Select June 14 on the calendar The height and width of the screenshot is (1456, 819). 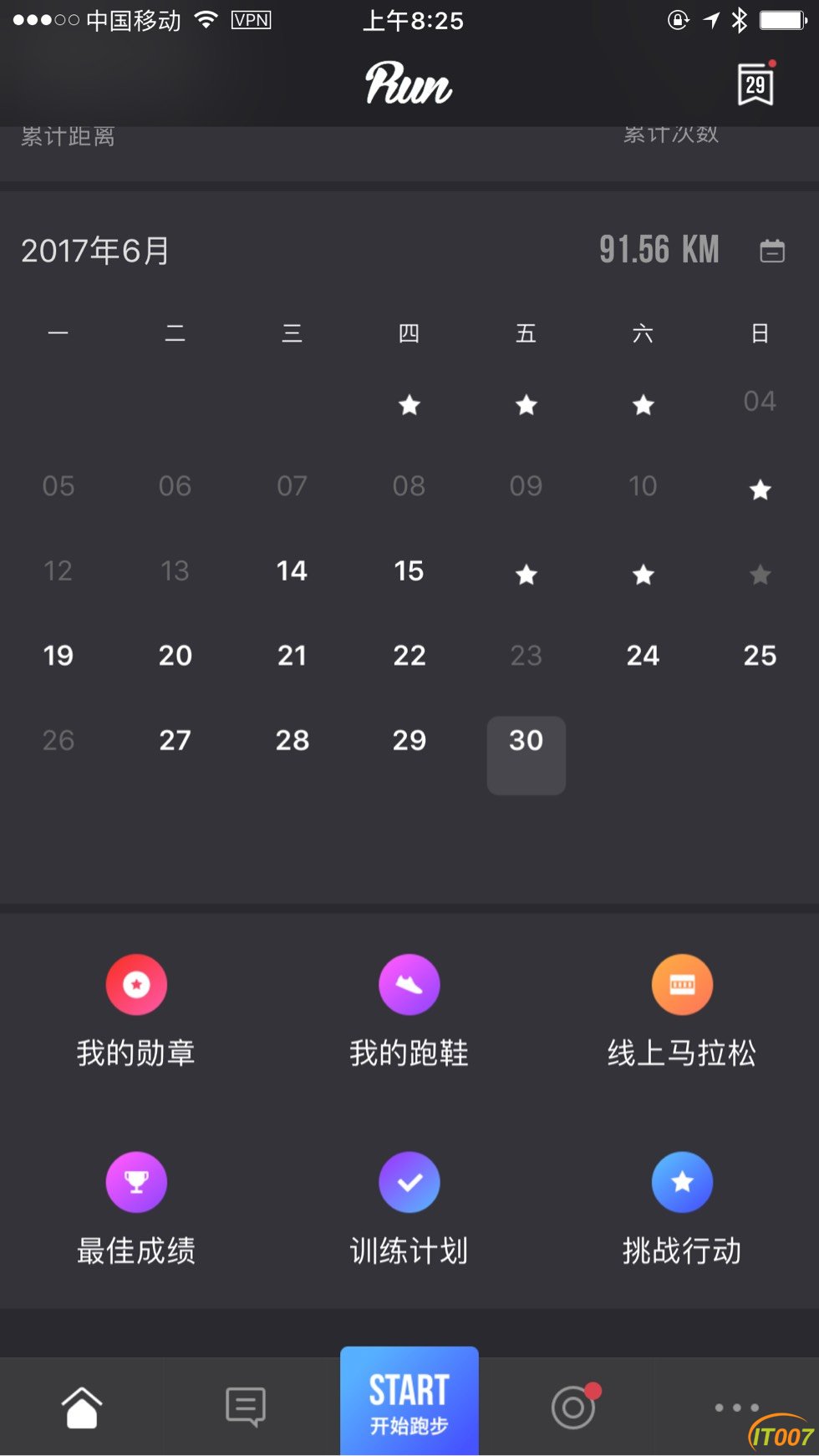coord(292,571)
